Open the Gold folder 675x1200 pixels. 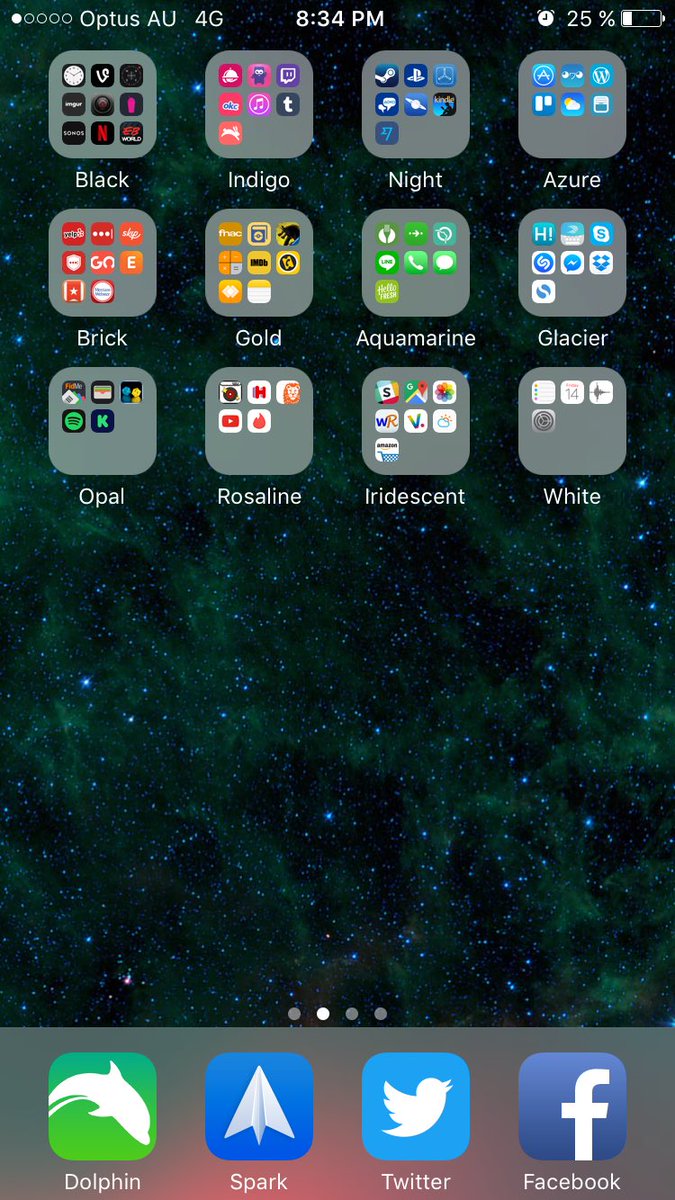(259, 263)
